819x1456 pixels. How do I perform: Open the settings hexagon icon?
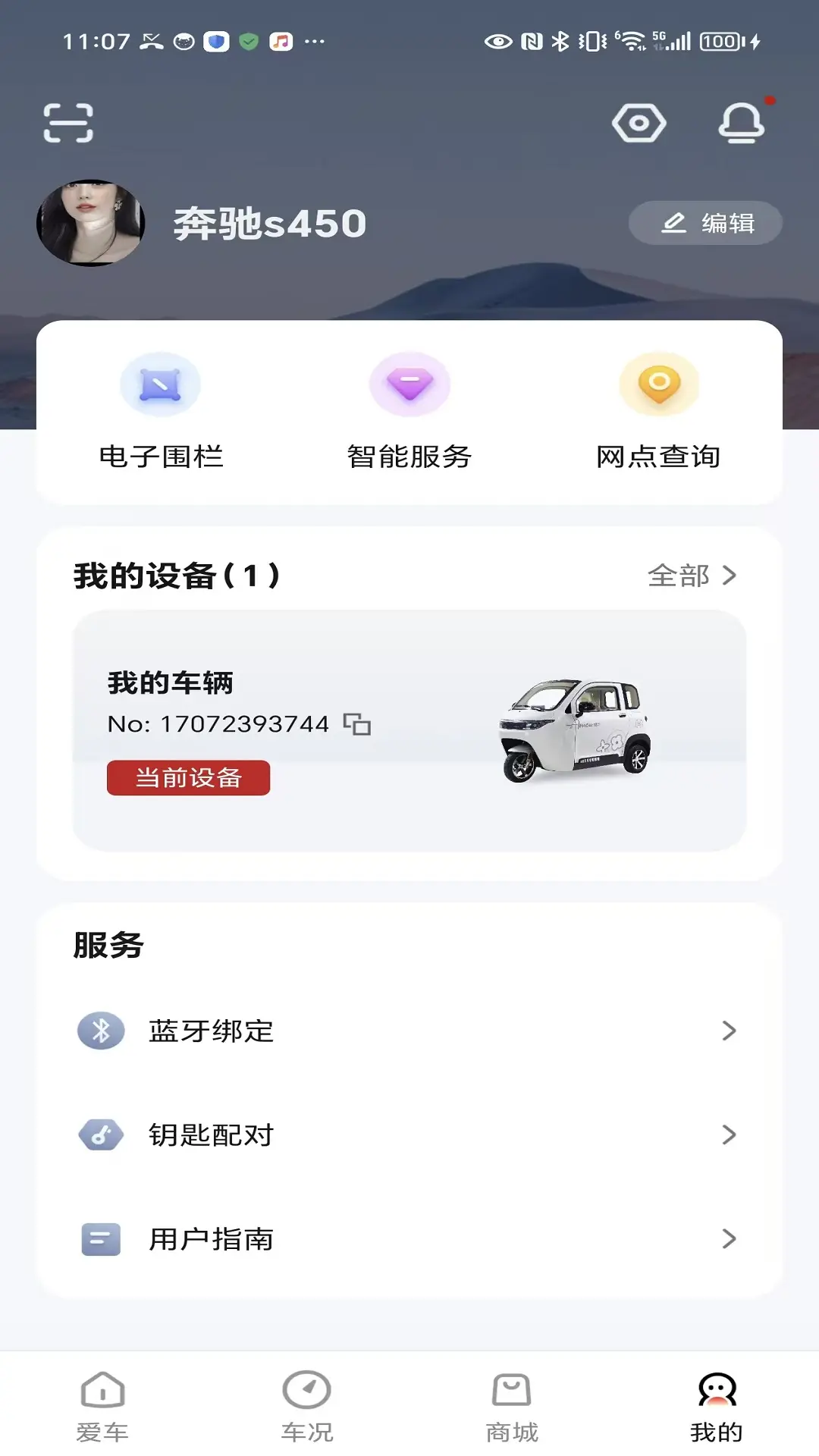click(x=639, y=123)
